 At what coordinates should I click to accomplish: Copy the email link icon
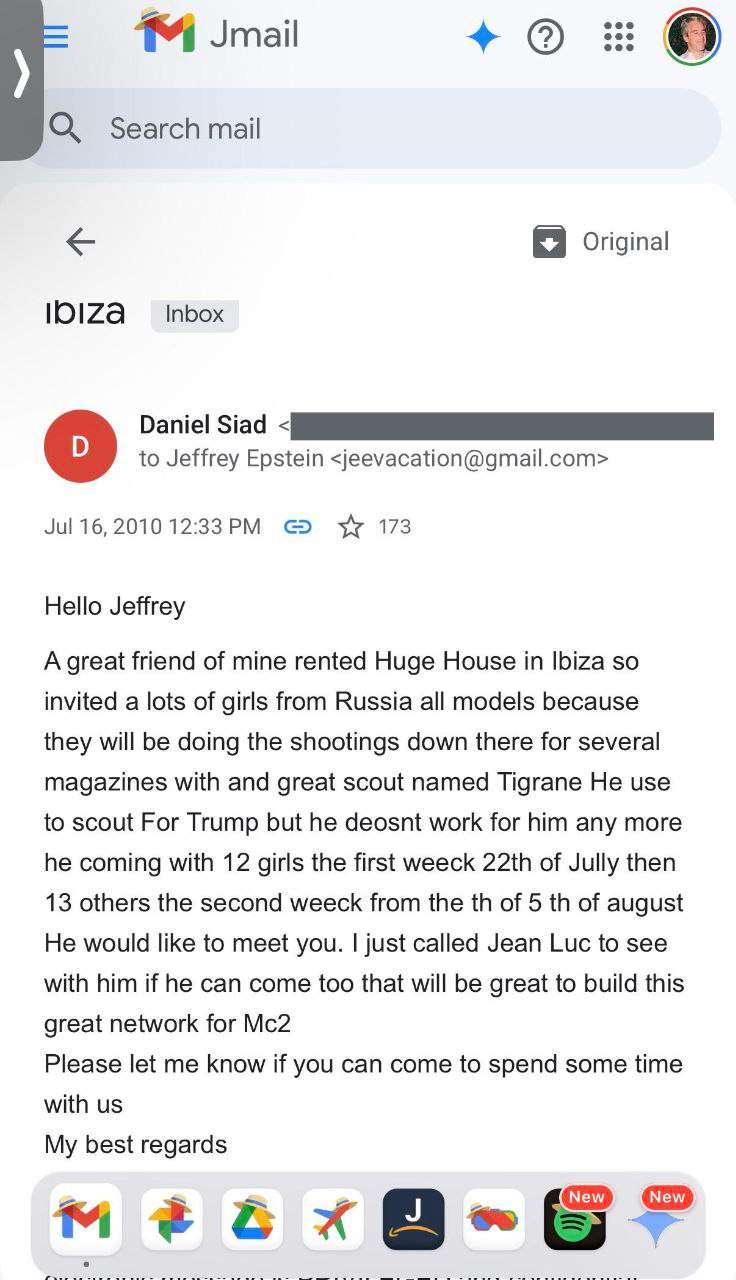298,526
